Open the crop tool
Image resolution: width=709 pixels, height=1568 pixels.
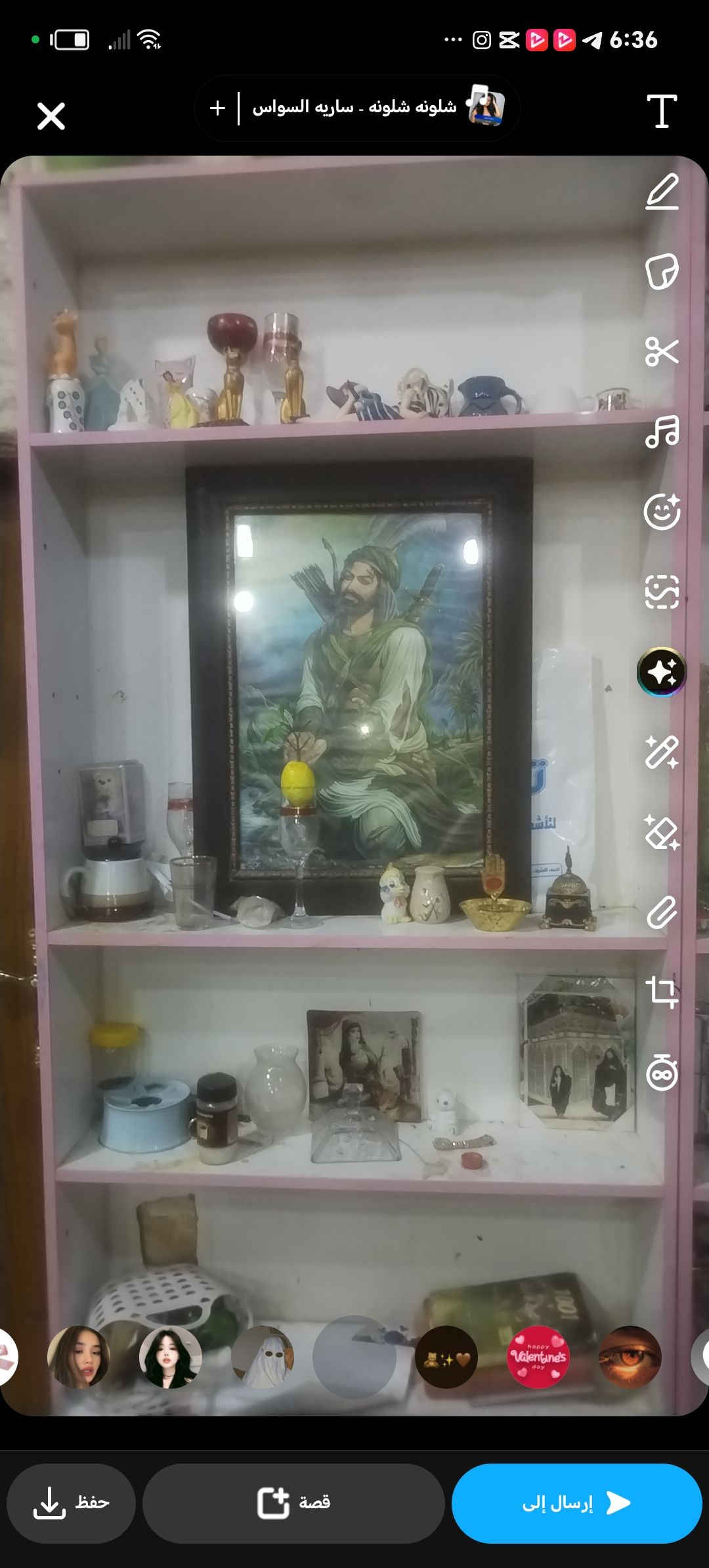(662, 992)
